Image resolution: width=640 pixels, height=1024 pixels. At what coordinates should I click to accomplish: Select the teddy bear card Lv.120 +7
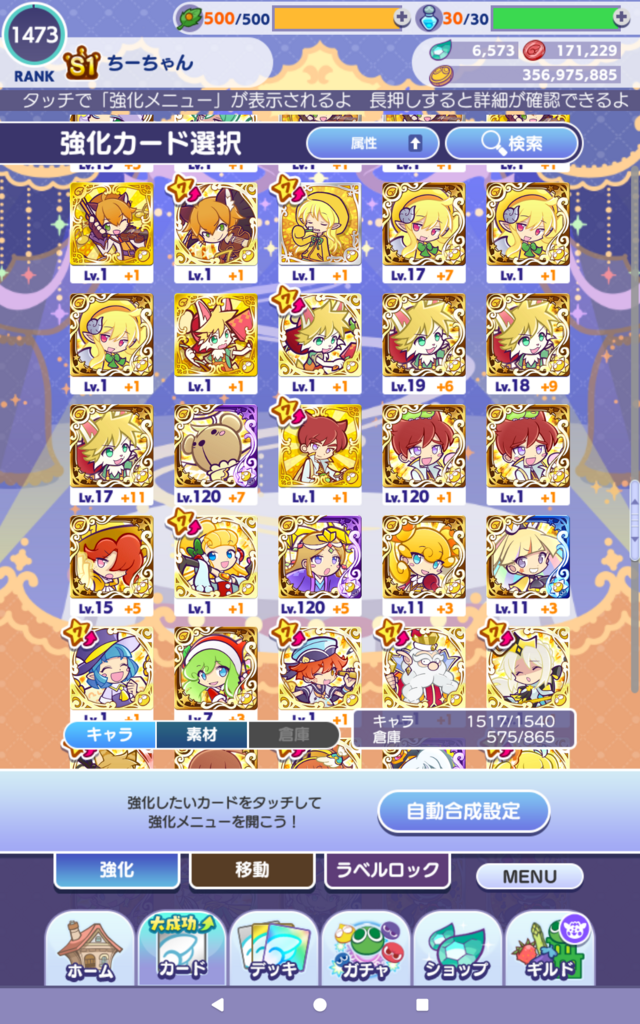216,455
